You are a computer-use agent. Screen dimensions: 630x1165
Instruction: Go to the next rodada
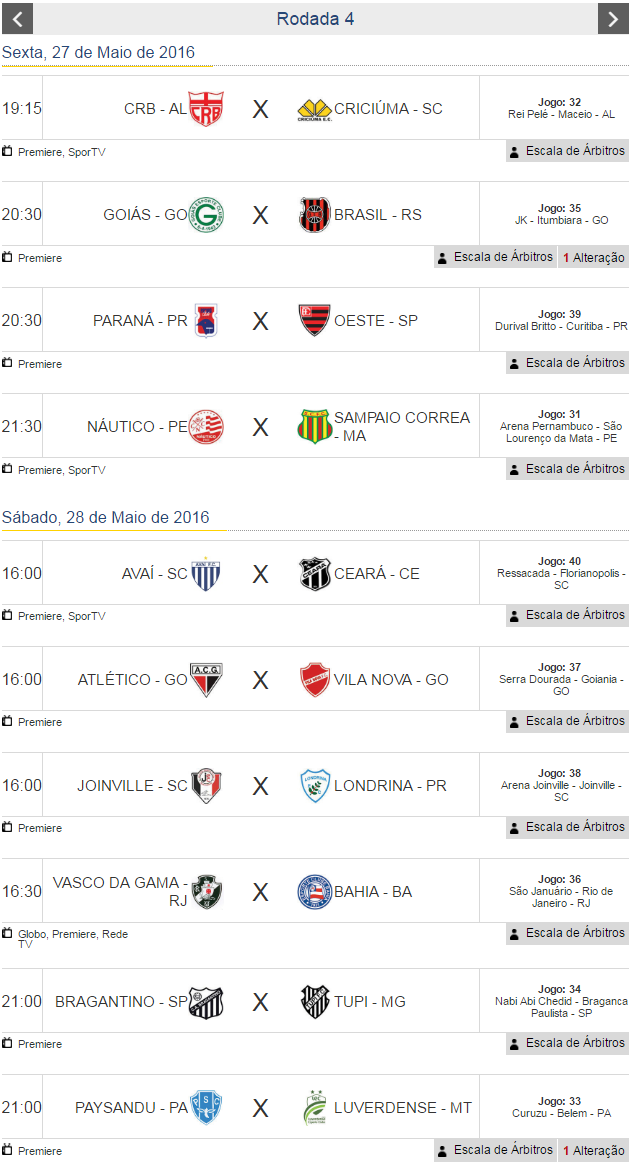(612, 18)
